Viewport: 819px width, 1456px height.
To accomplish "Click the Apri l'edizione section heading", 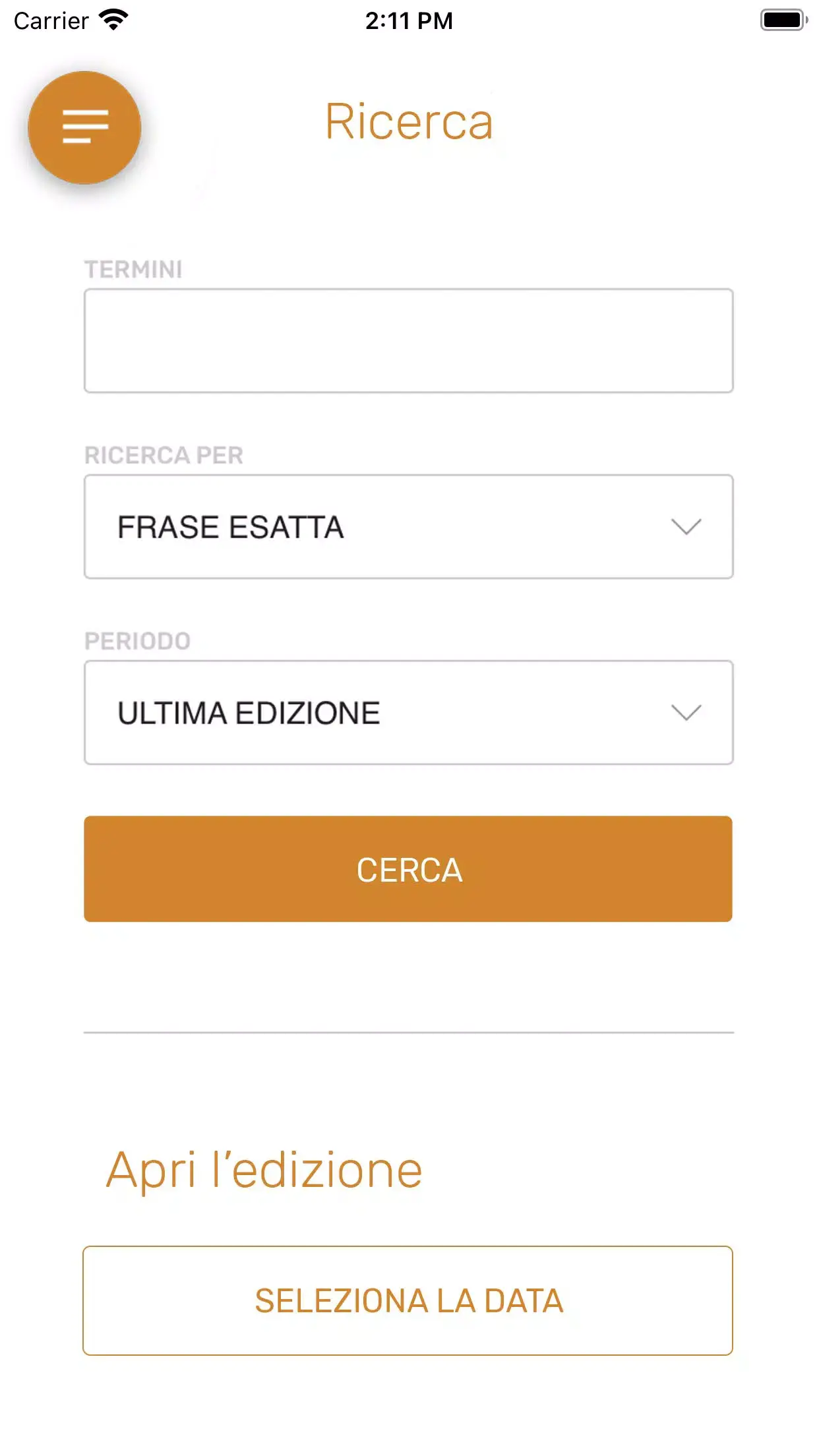I will 265,1168.
